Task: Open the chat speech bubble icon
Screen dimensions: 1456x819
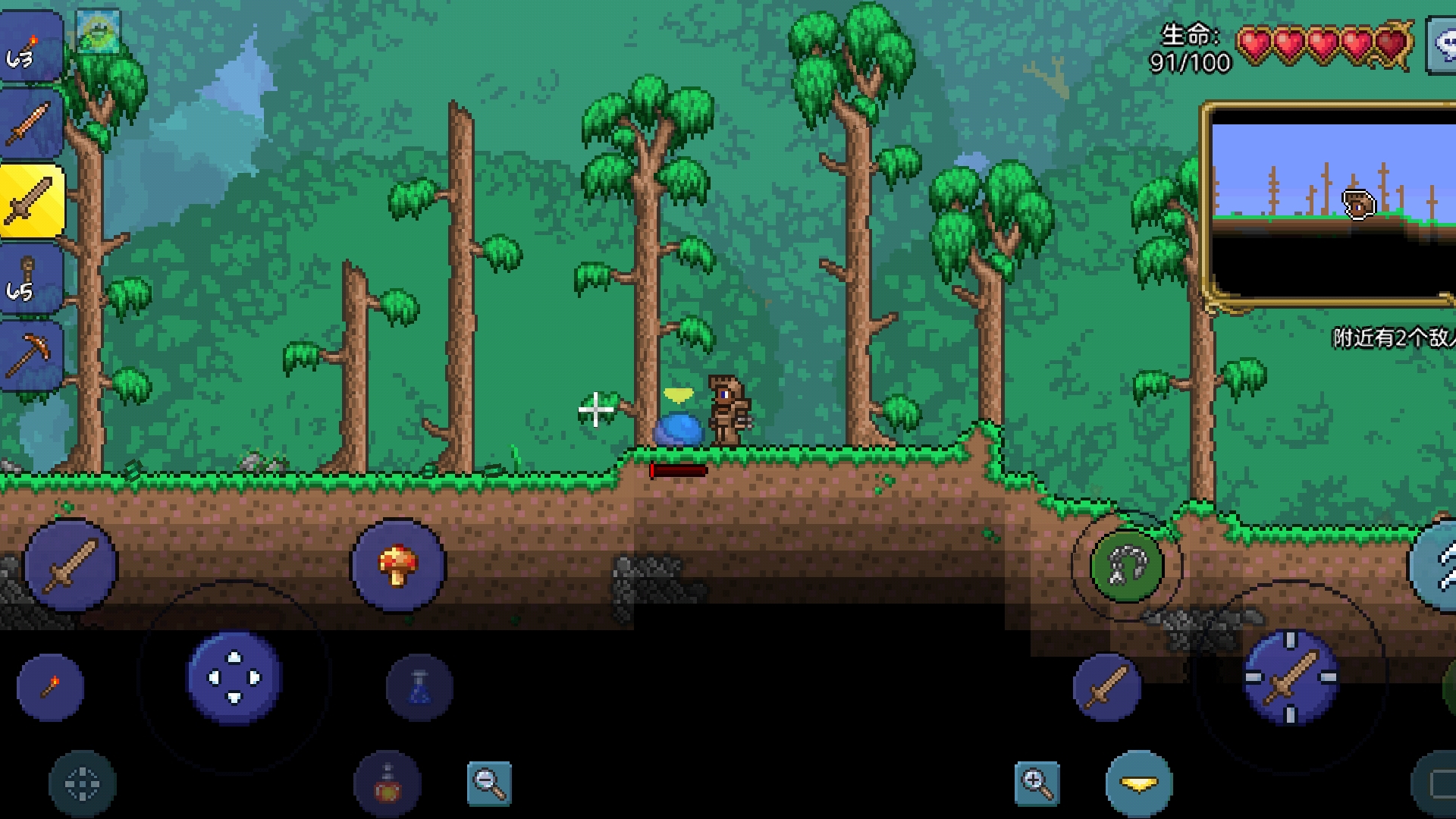Action: pyautogui.click(x=1442, y=45)
